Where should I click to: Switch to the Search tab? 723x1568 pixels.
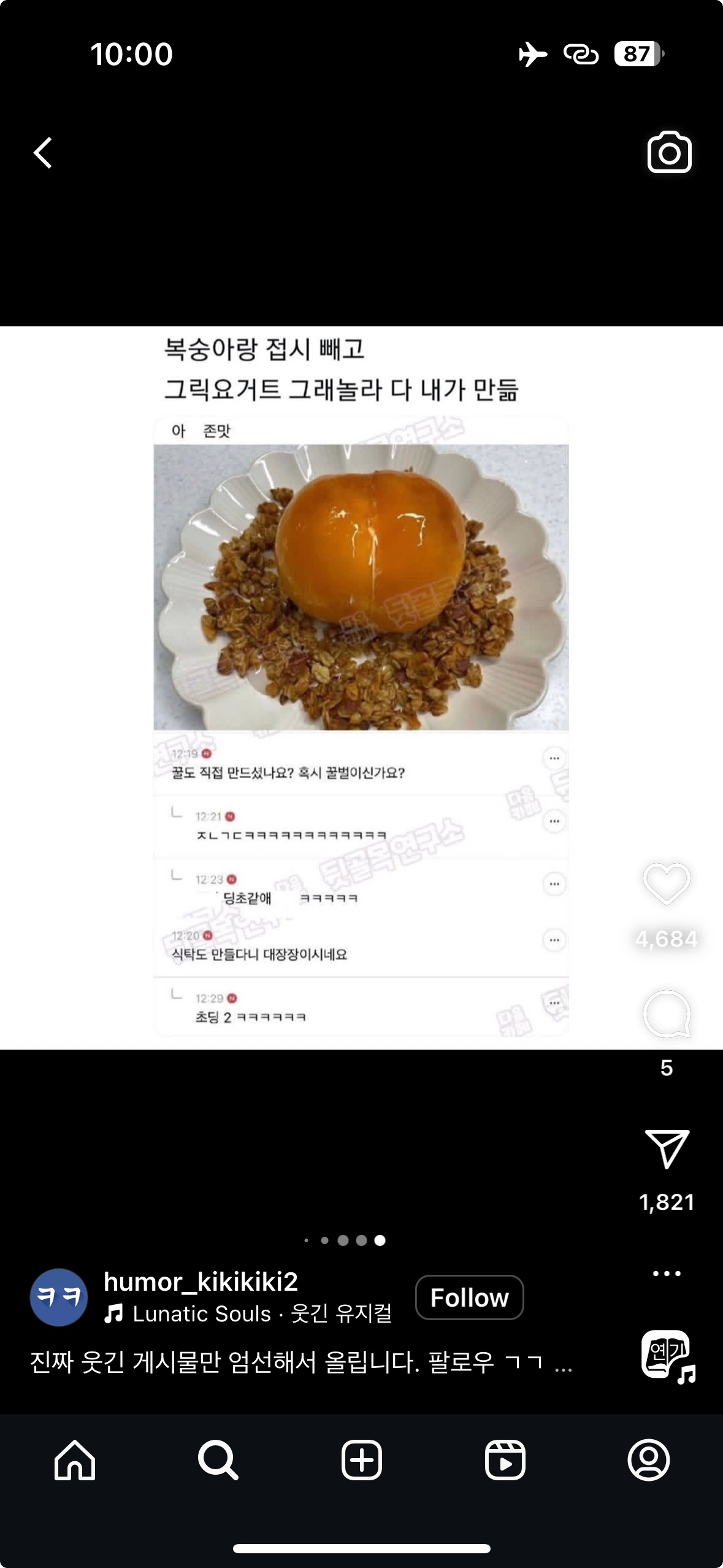click(x=218, y=1460)
